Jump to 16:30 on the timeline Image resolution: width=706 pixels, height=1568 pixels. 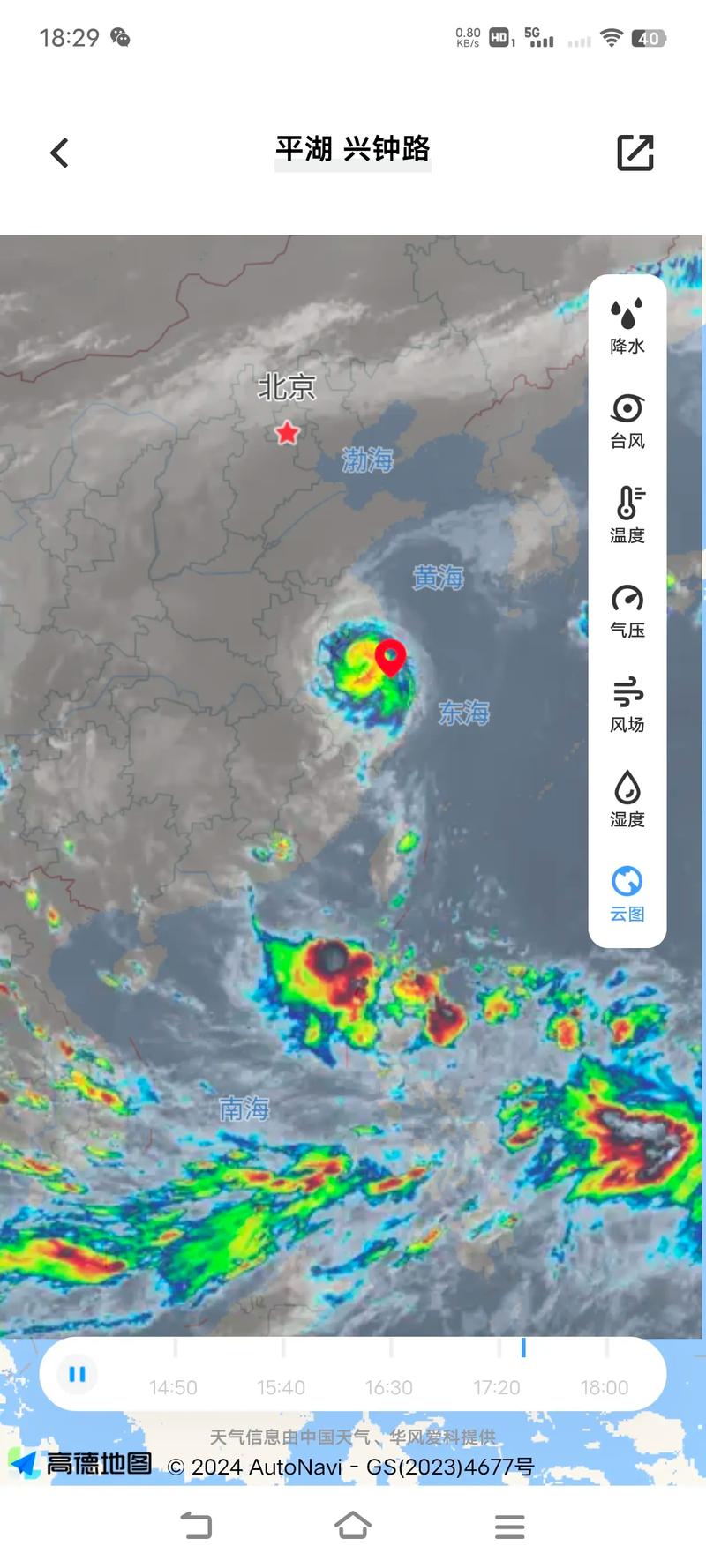tap(389, 1386)
